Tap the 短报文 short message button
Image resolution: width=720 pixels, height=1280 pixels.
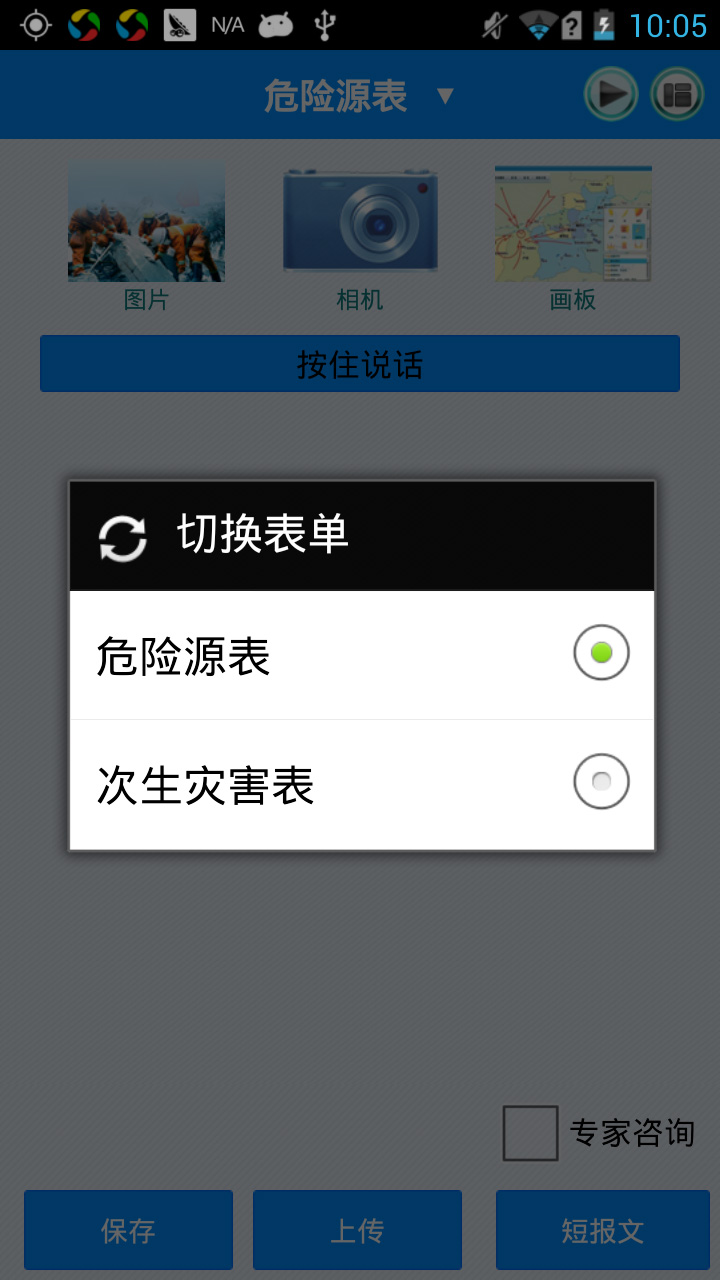(x=603, y=1230)
